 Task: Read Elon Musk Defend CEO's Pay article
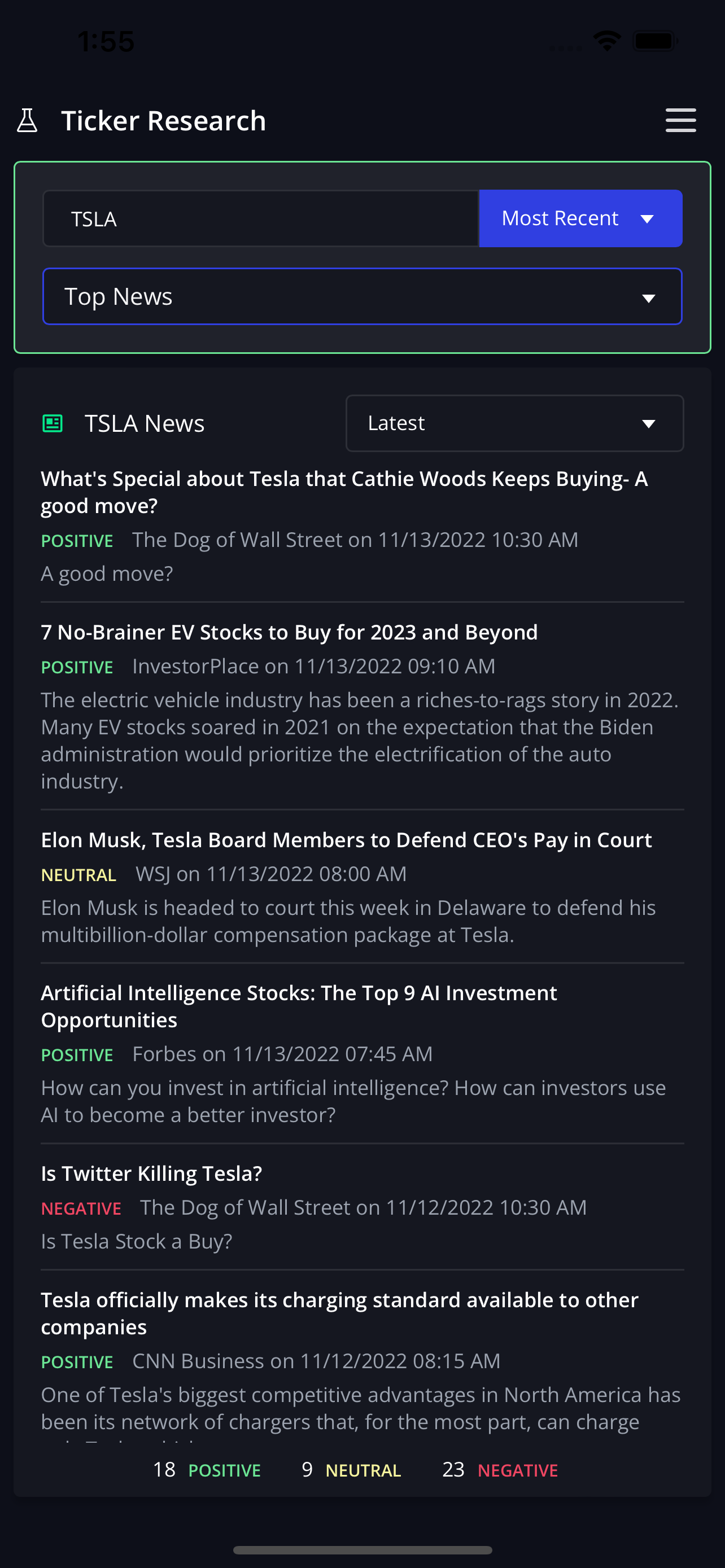pos(346,839)
